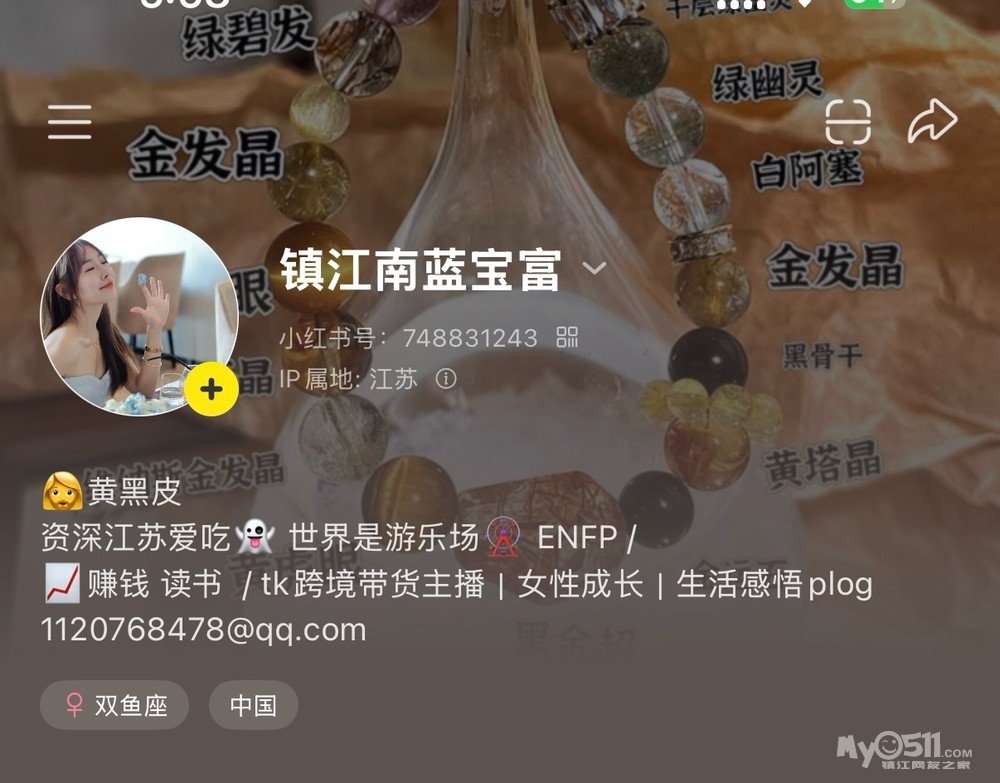Share this profile via arrow icon
Viewport: 1000px width, 783px height.
click(x=932, y=121)
